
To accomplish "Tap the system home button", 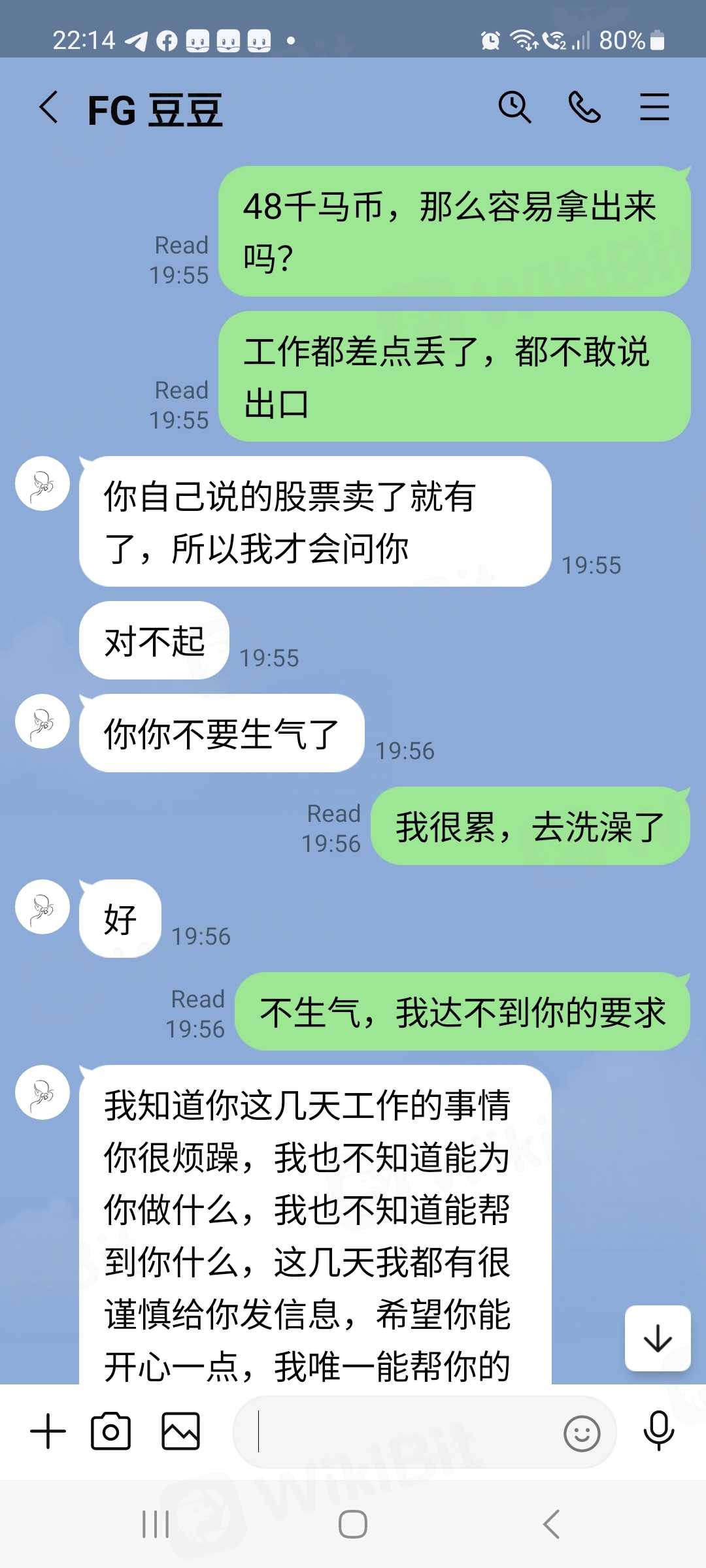I will [x=353, y=1524].
